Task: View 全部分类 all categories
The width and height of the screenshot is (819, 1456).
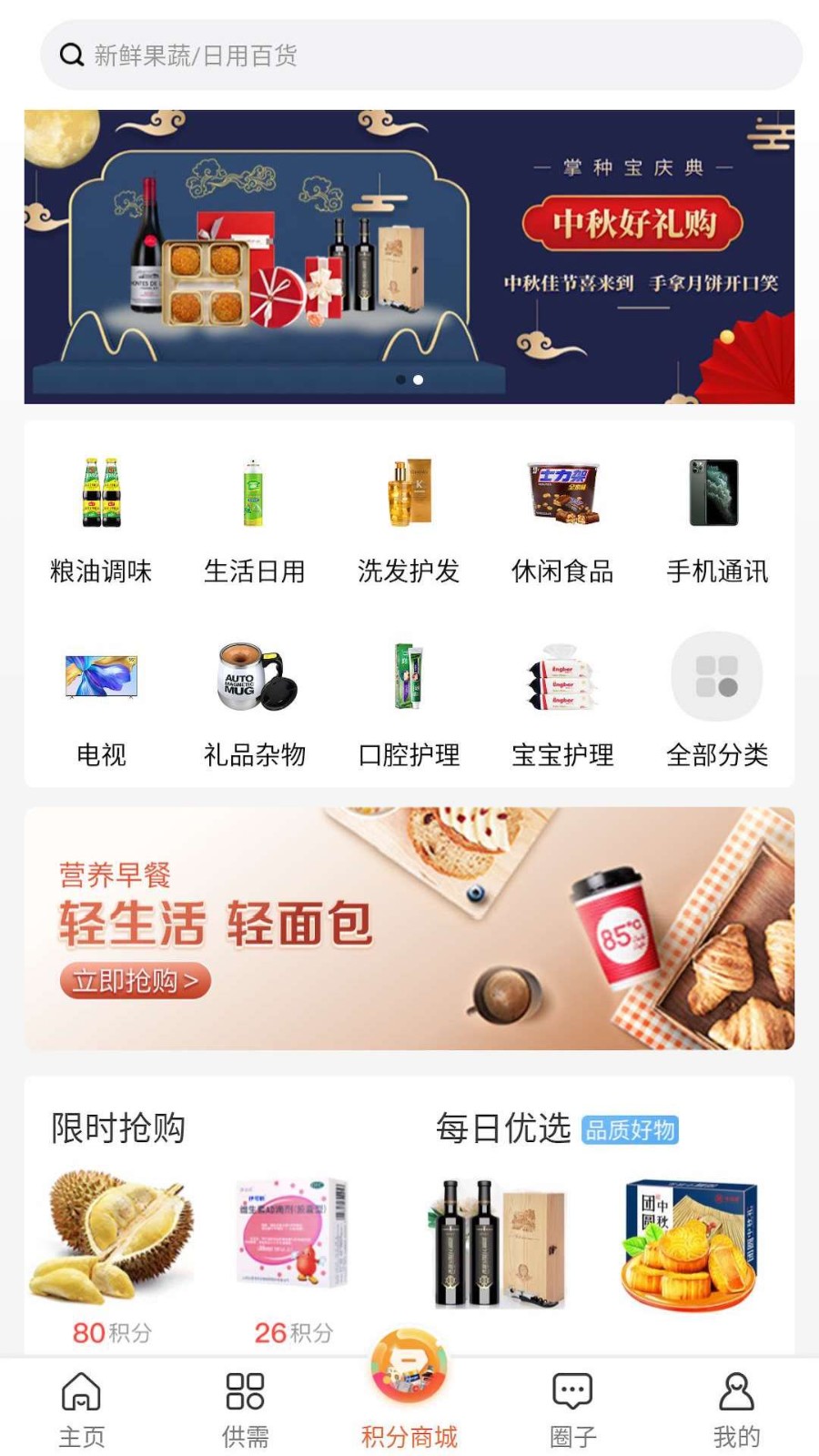Action: [716, 703]
